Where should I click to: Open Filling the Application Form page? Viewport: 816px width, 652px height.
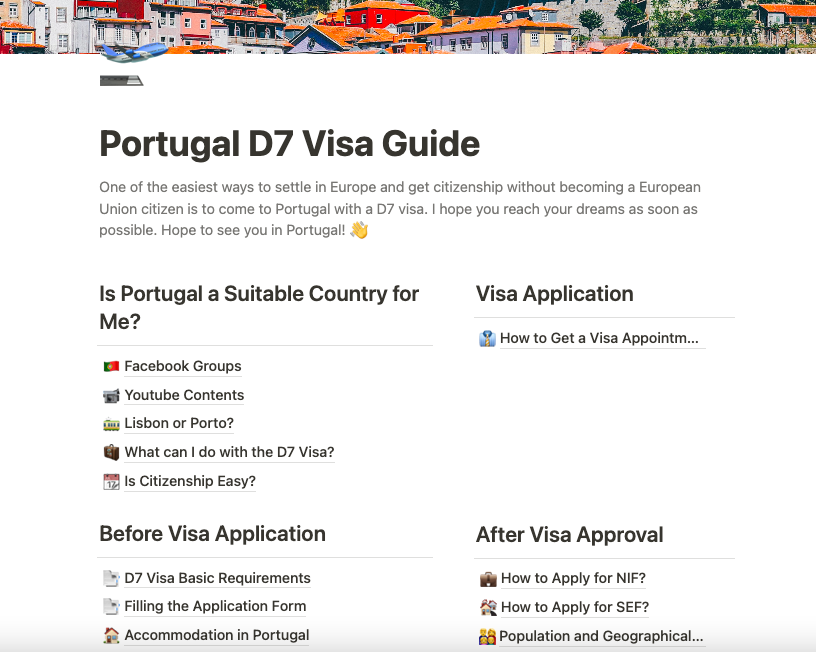215,606
